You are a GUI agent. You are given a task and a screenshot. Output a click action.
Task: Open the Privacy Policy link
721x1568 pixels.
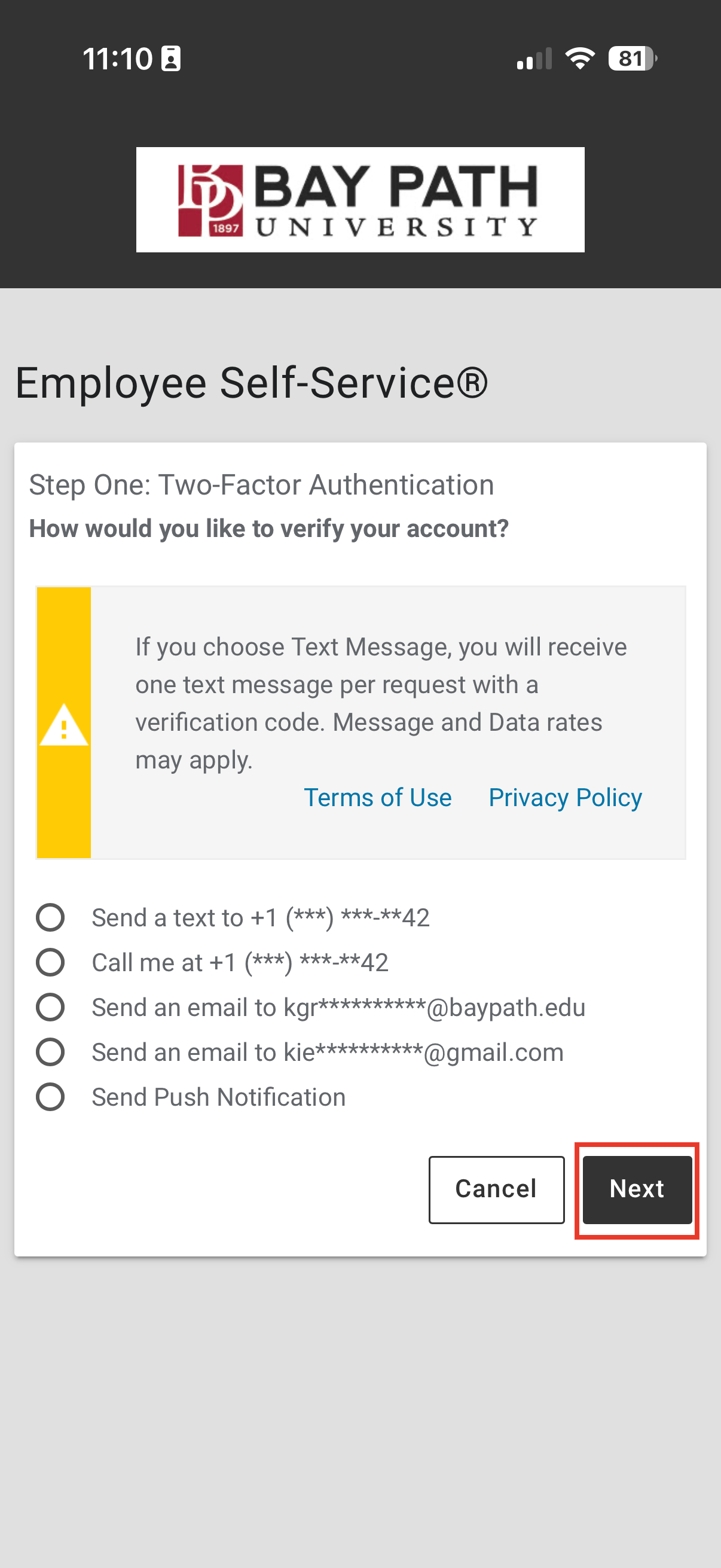point(564,797)
